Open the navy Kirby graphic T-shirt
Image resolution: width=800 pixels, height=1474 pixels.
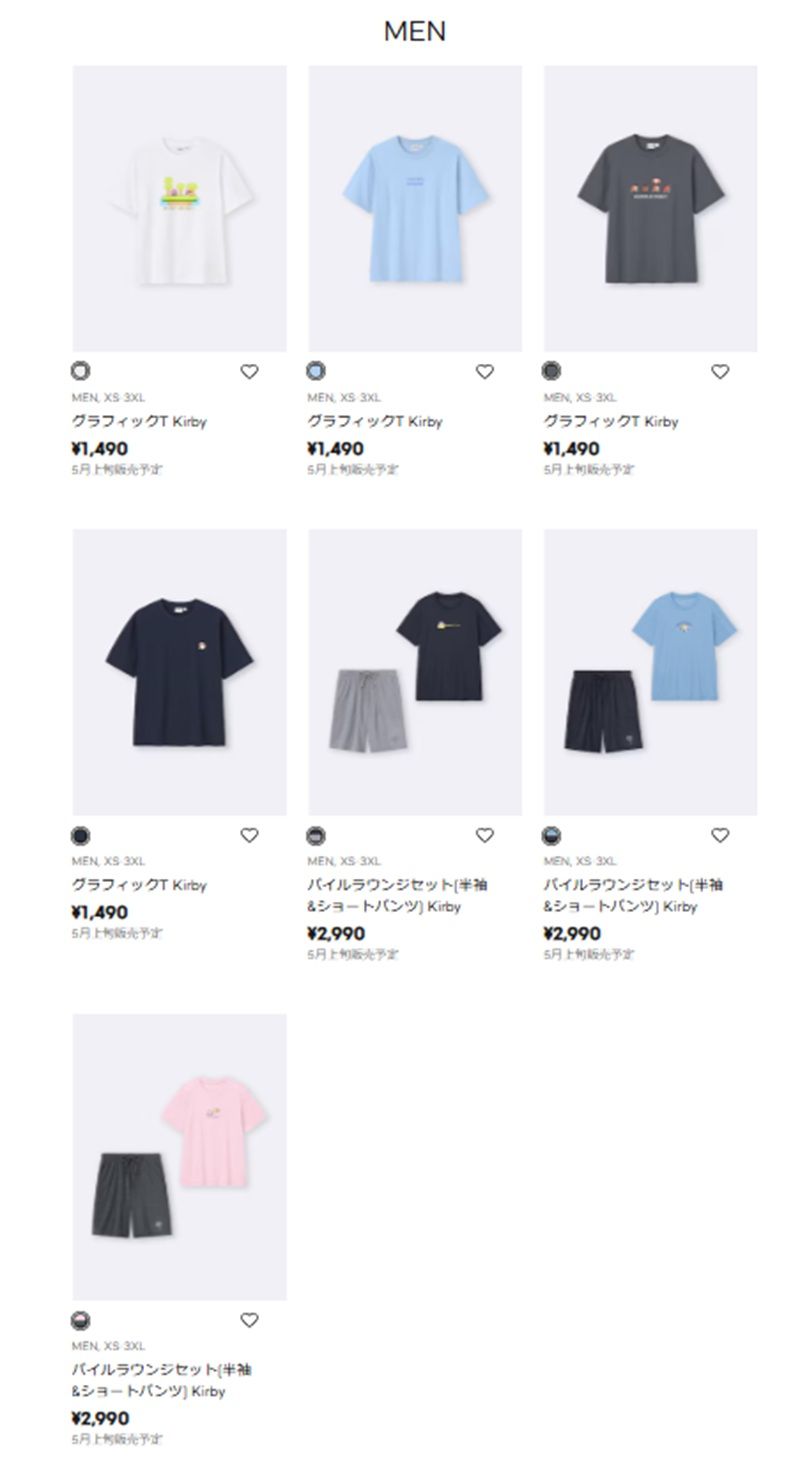[x=179, y=672]
